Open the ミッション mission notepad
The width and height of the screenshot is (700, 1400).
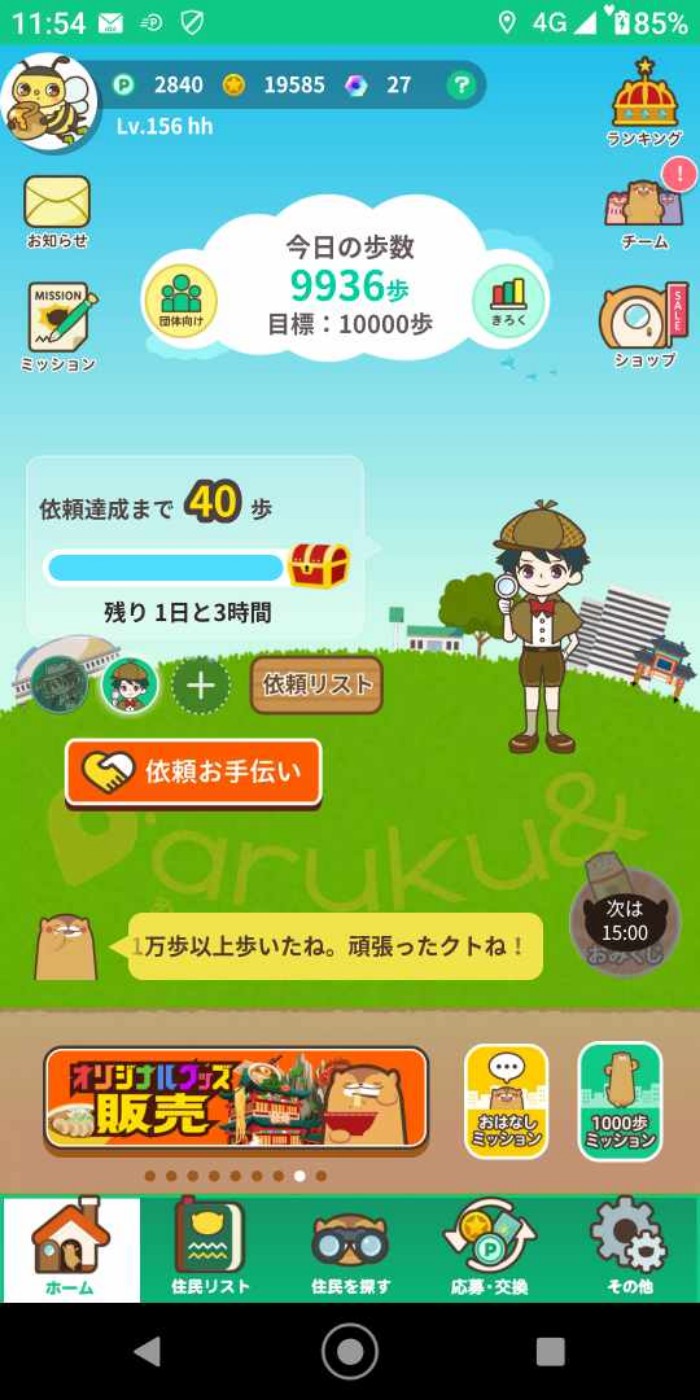click(59, 327)
